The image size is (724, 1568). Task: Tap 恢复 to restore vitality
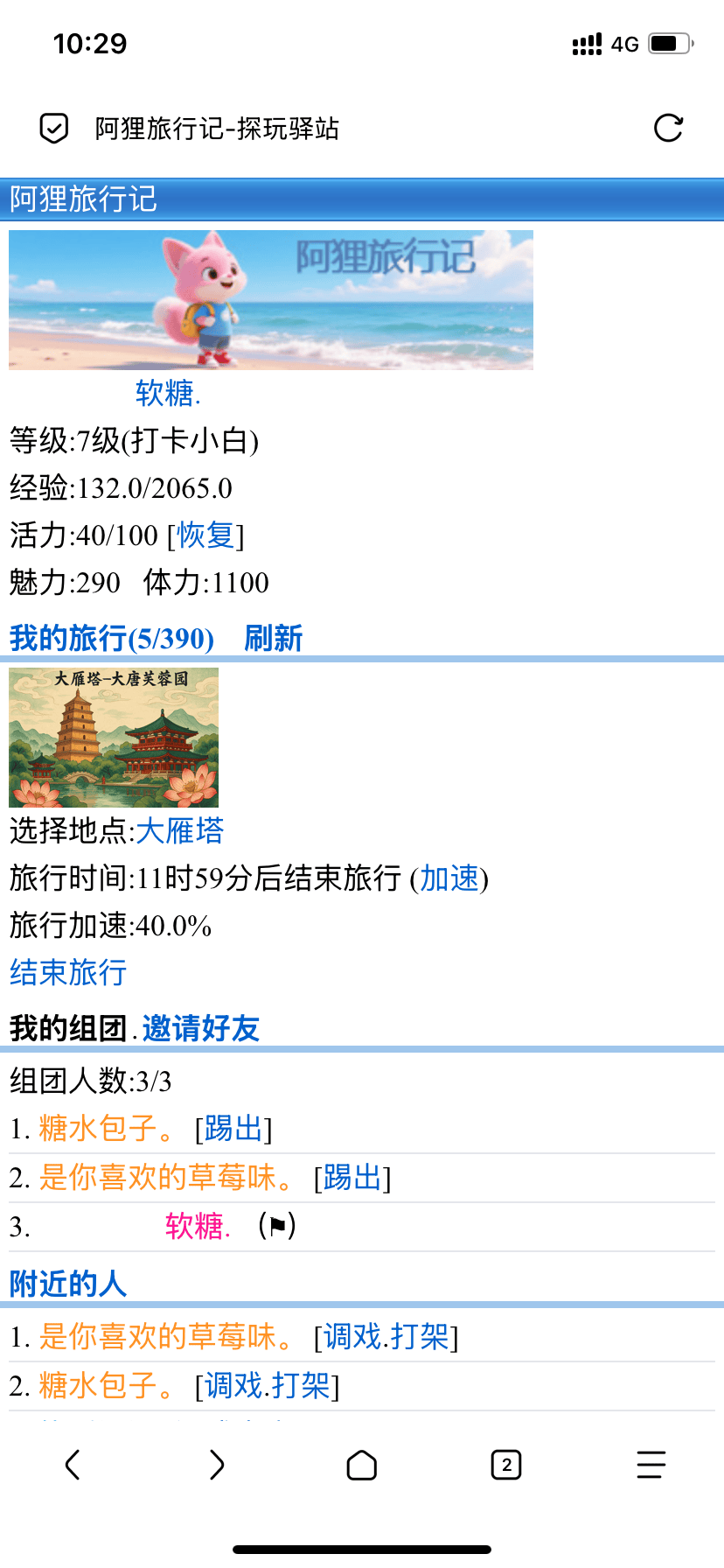(205, 535)
